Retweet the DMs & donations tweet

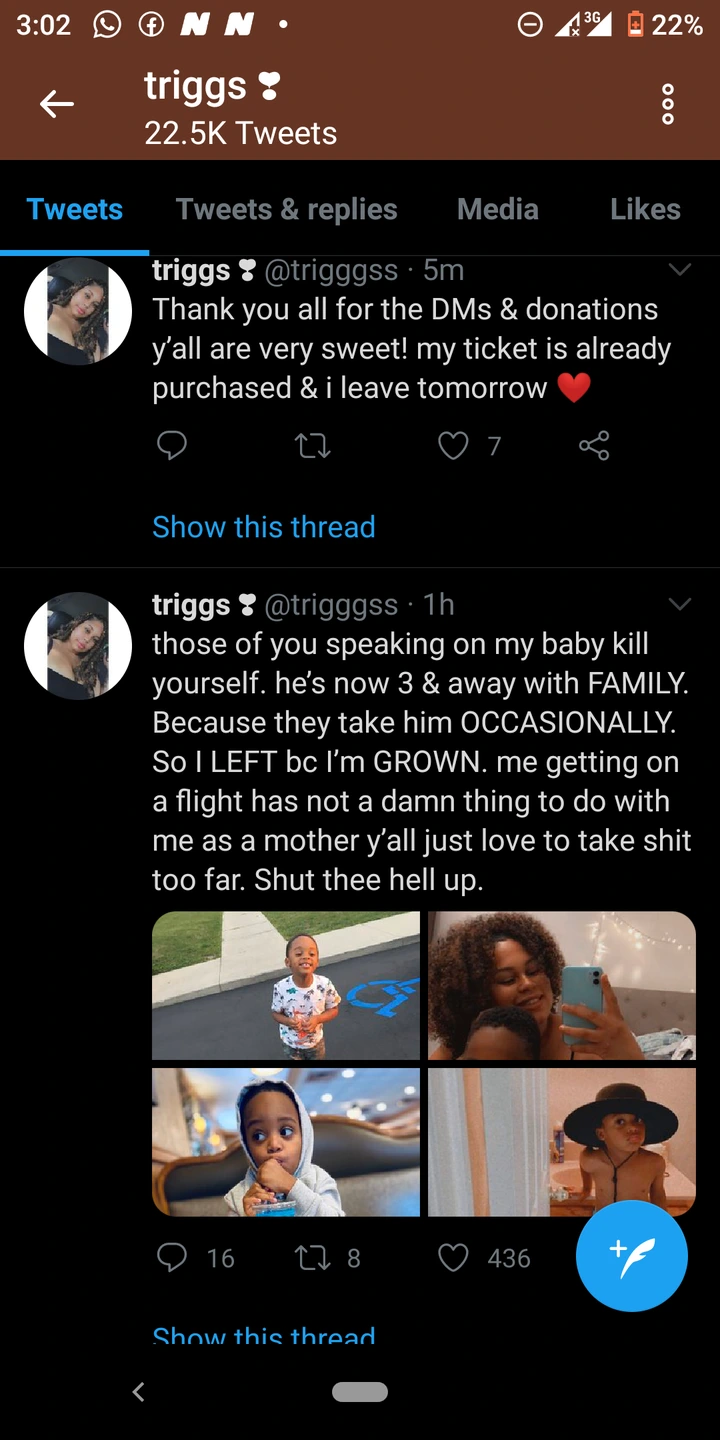click(313, 445)
